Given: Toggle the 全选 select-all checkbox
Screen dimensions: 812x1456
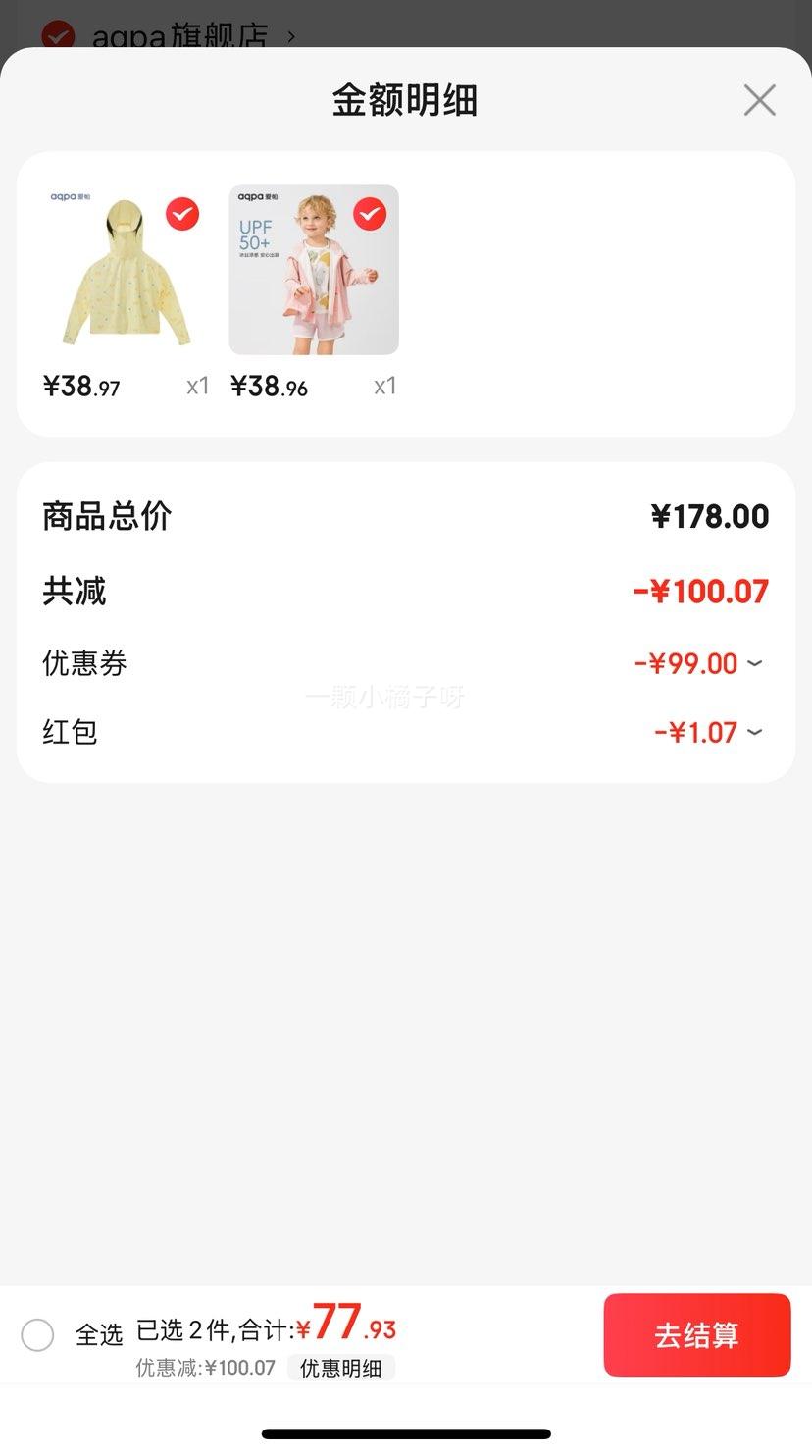Looking at the screenshot, I should click(37, 1334).
